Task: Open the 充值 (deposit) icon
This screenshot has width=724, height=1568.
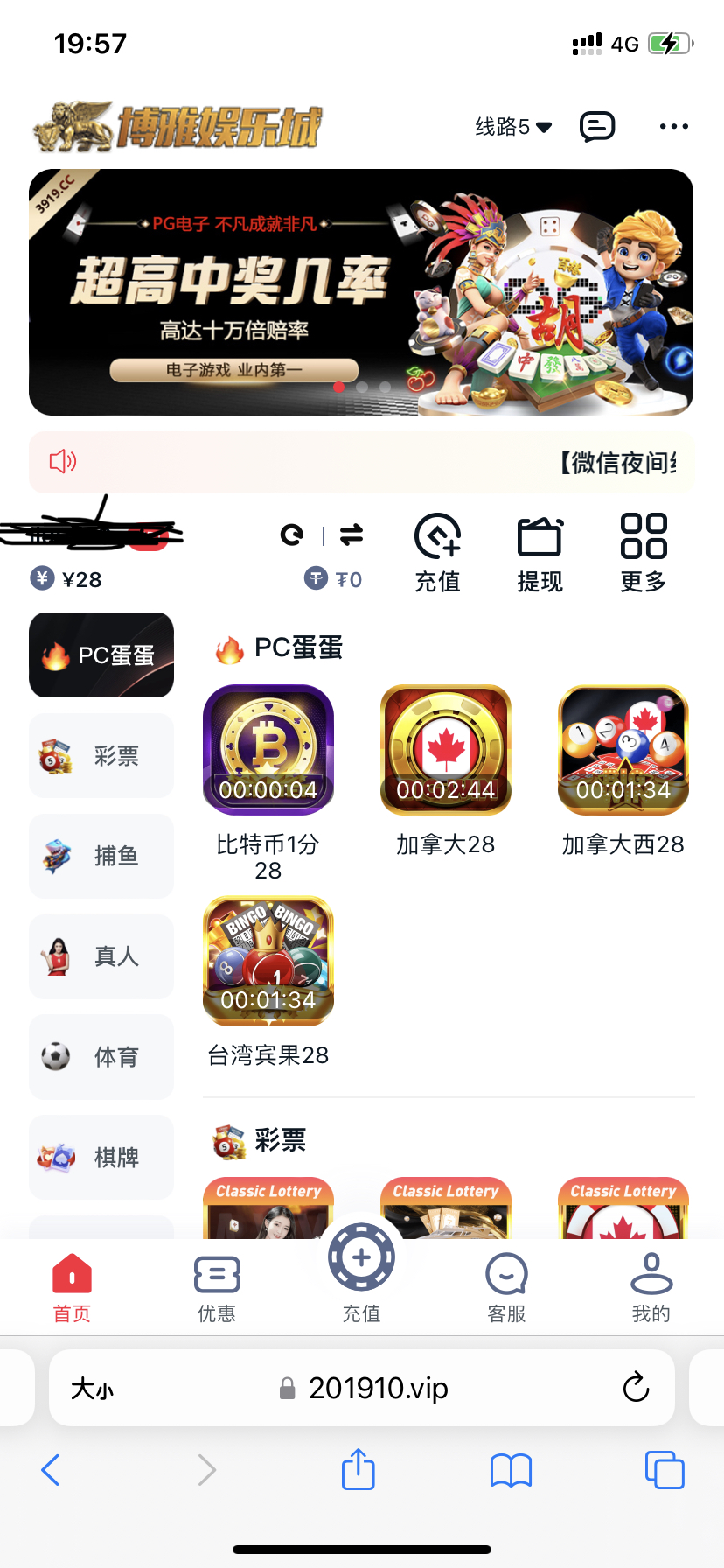Action: (437, 551)
